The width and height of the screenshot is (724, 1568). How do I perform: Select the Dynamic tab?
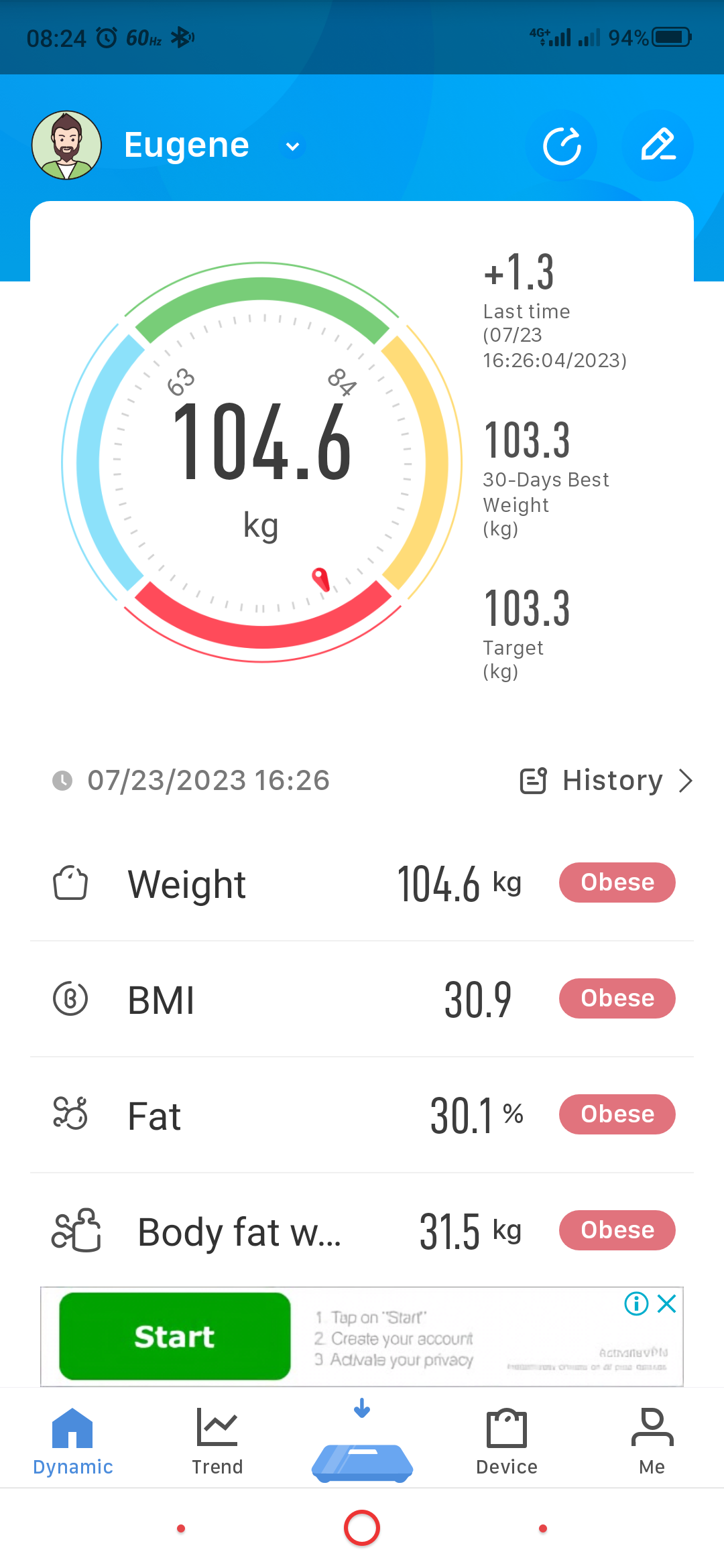click(x=72, y=1441)
